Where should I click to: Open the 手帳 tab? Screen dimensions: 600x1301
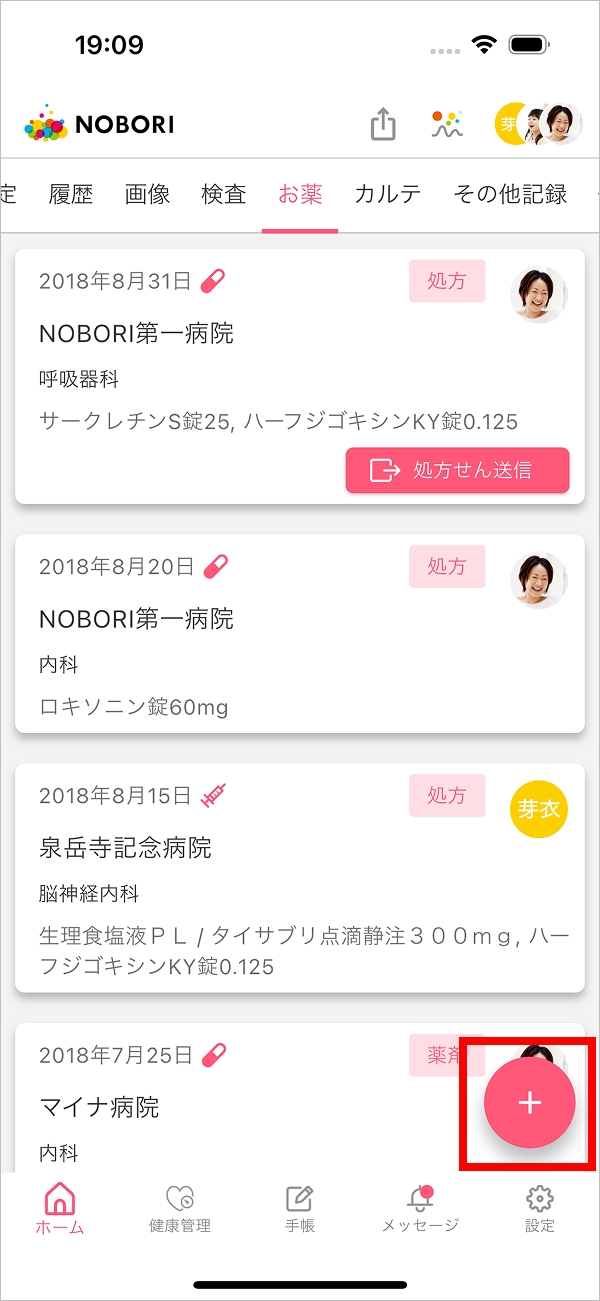pyautogui.click(x=300, y=1207)
